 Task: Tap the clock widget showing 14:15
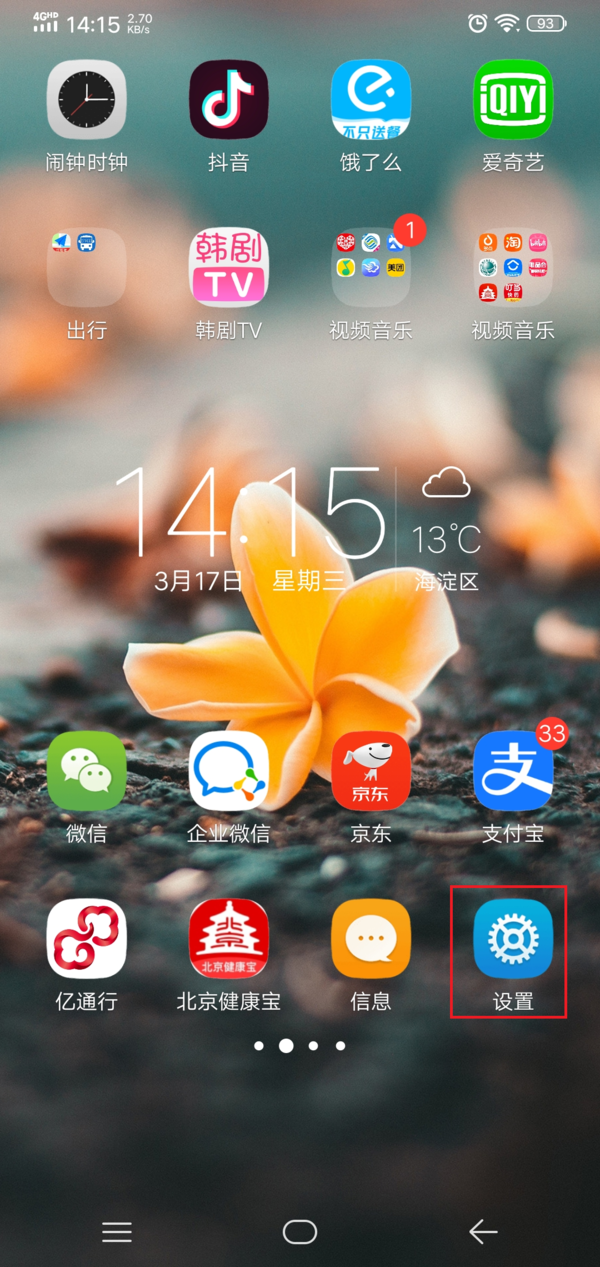click(250, 515)
